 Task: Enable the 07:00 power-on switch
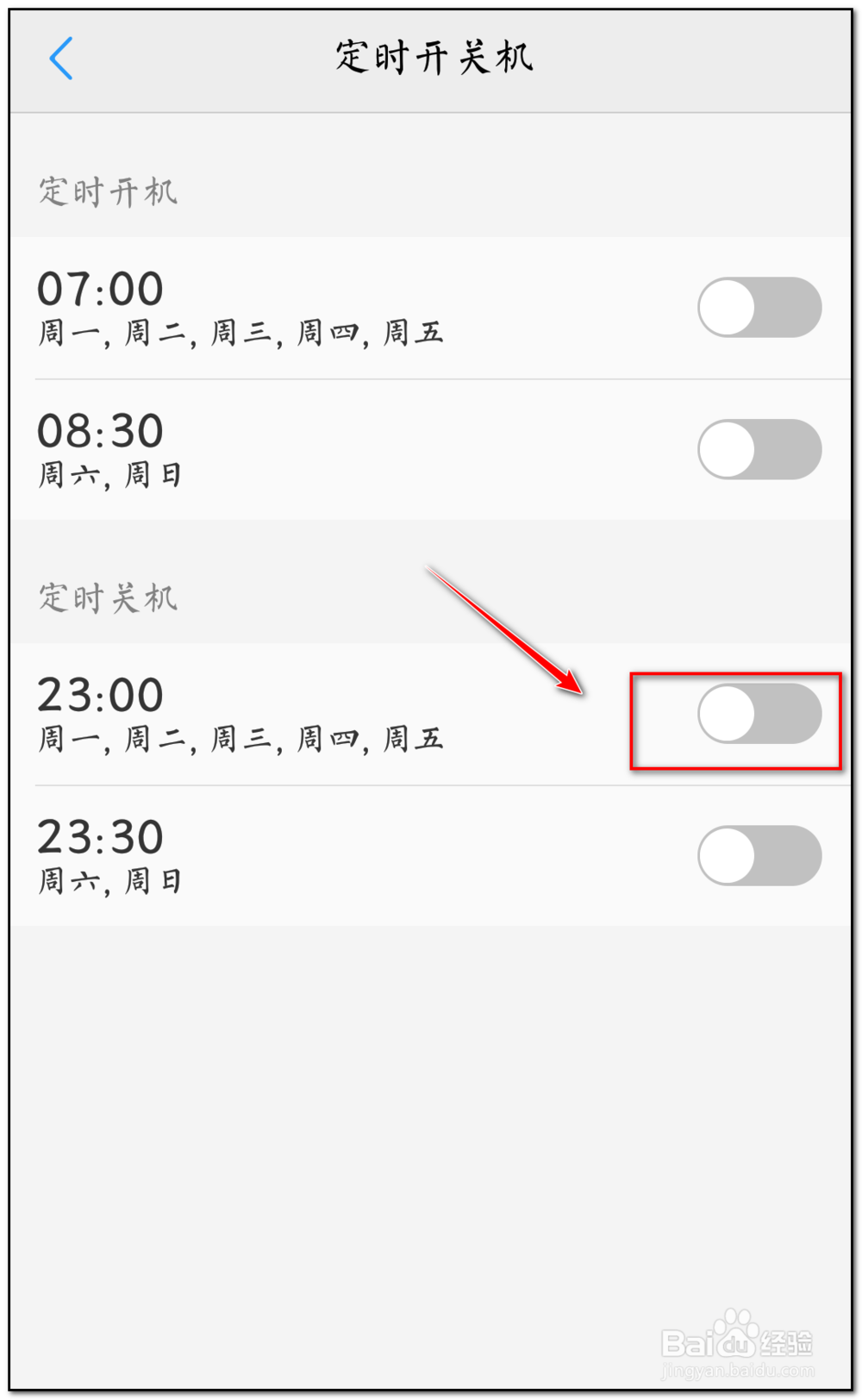(x=759, y=306)
